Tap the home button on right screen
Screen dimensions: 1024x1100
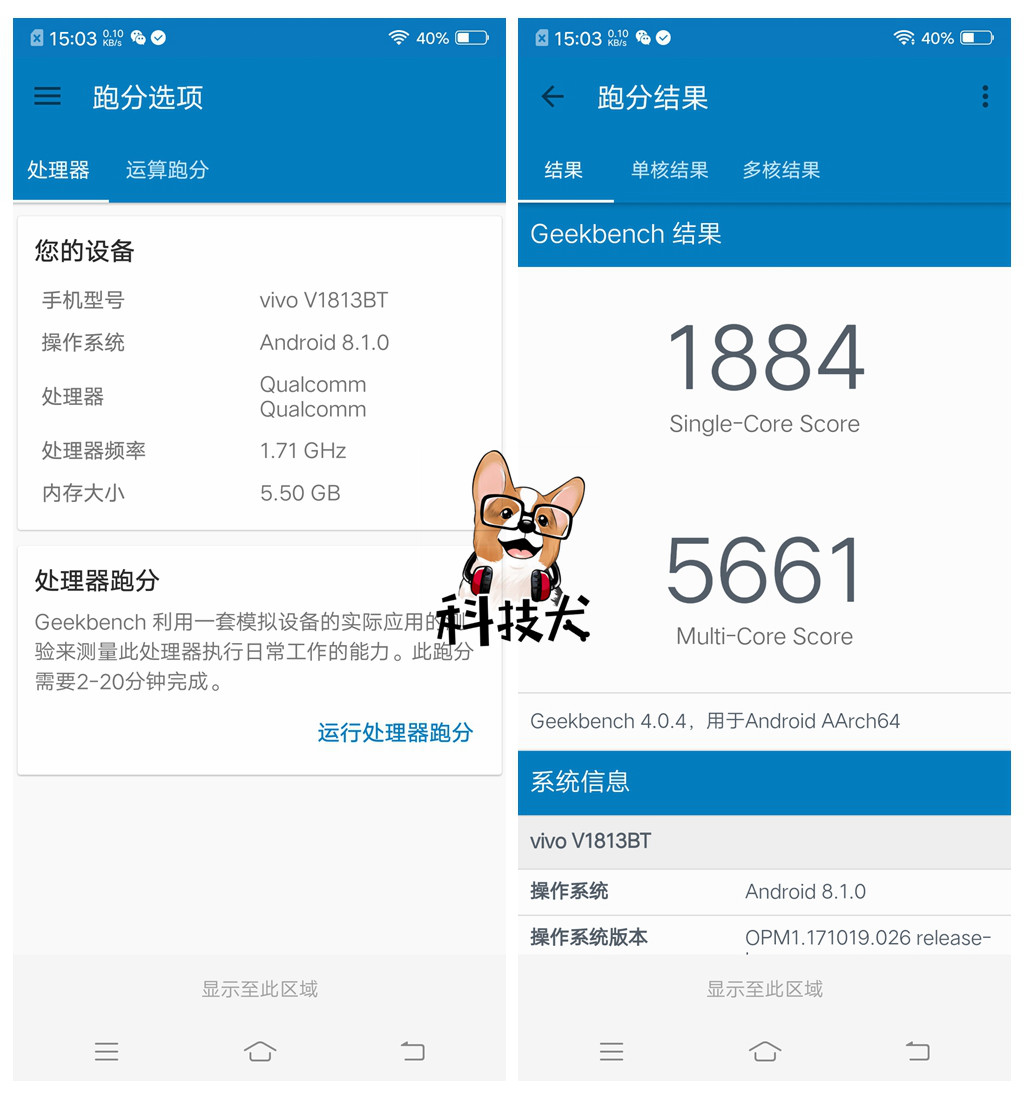pyautogui.click(x=764, y=1051)
